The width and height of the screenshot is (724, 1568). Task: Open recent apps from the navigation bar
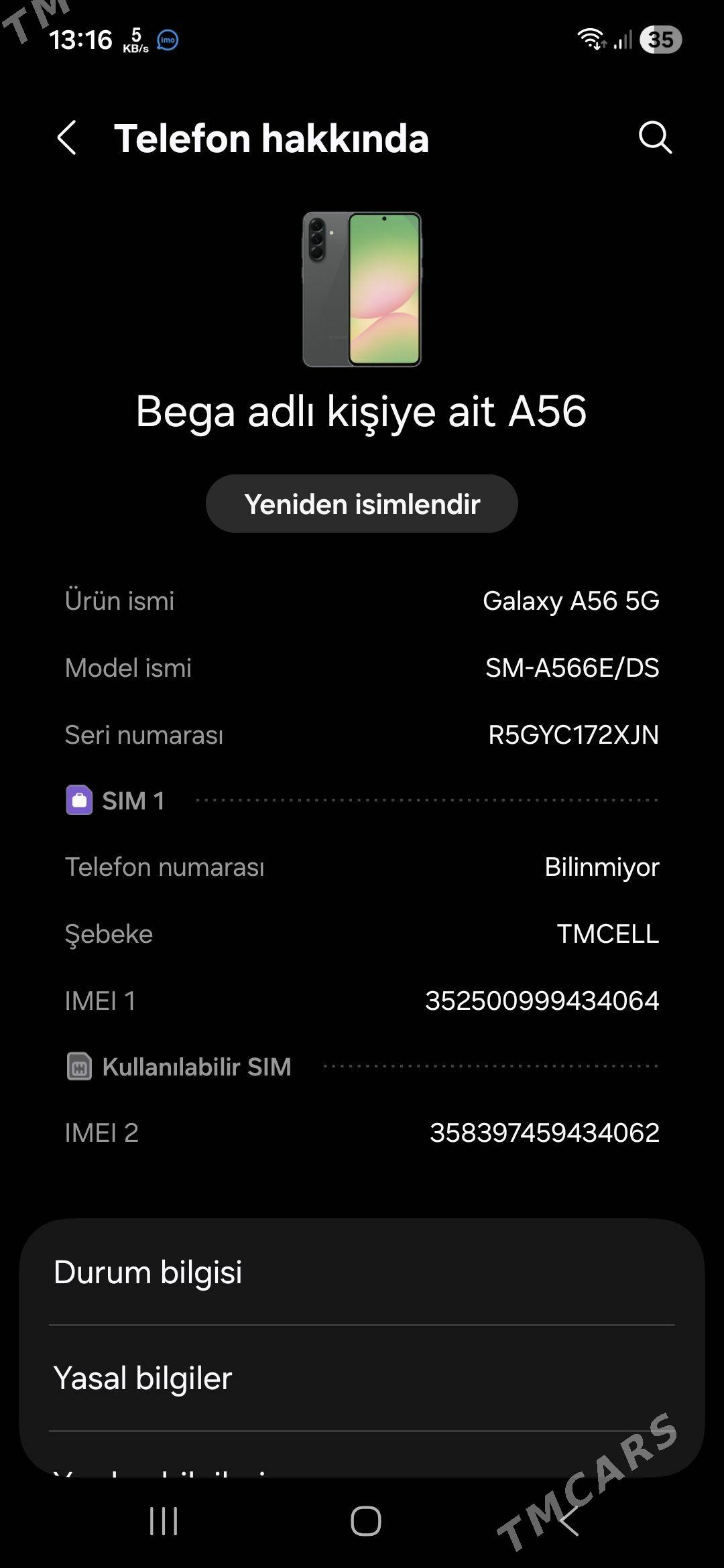164,1521
